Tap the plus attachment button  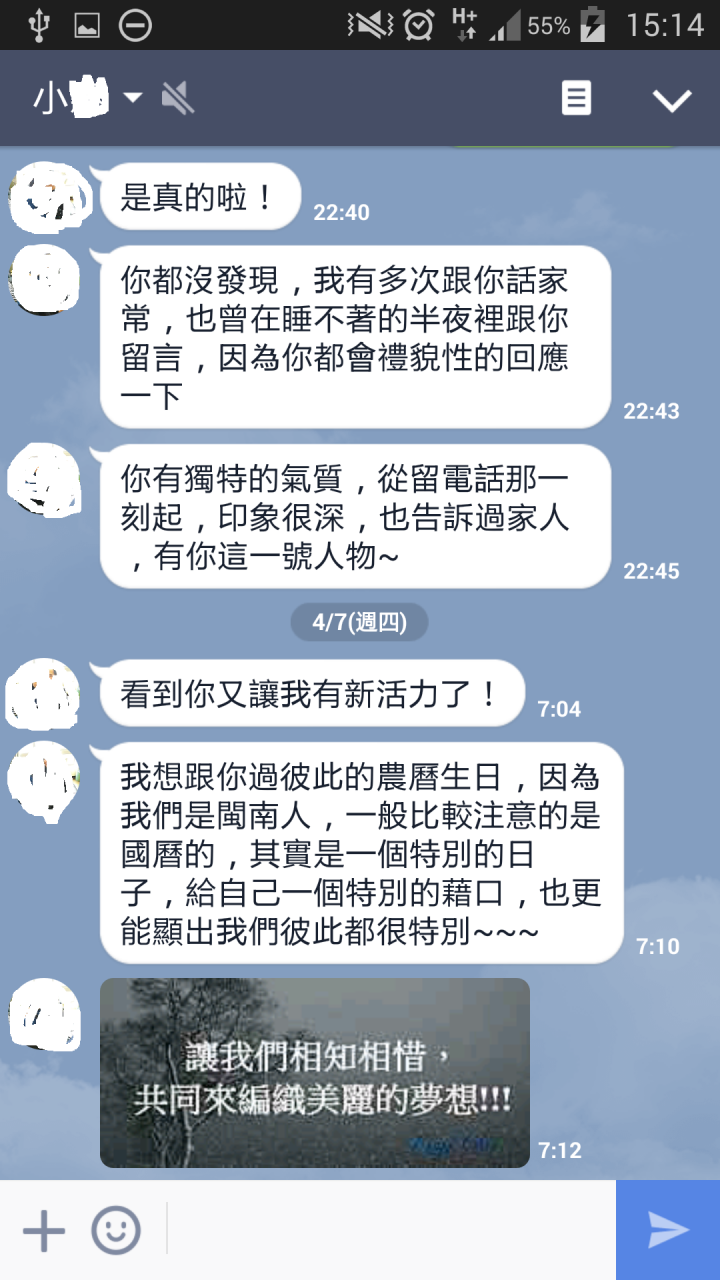click(44, 1231)
